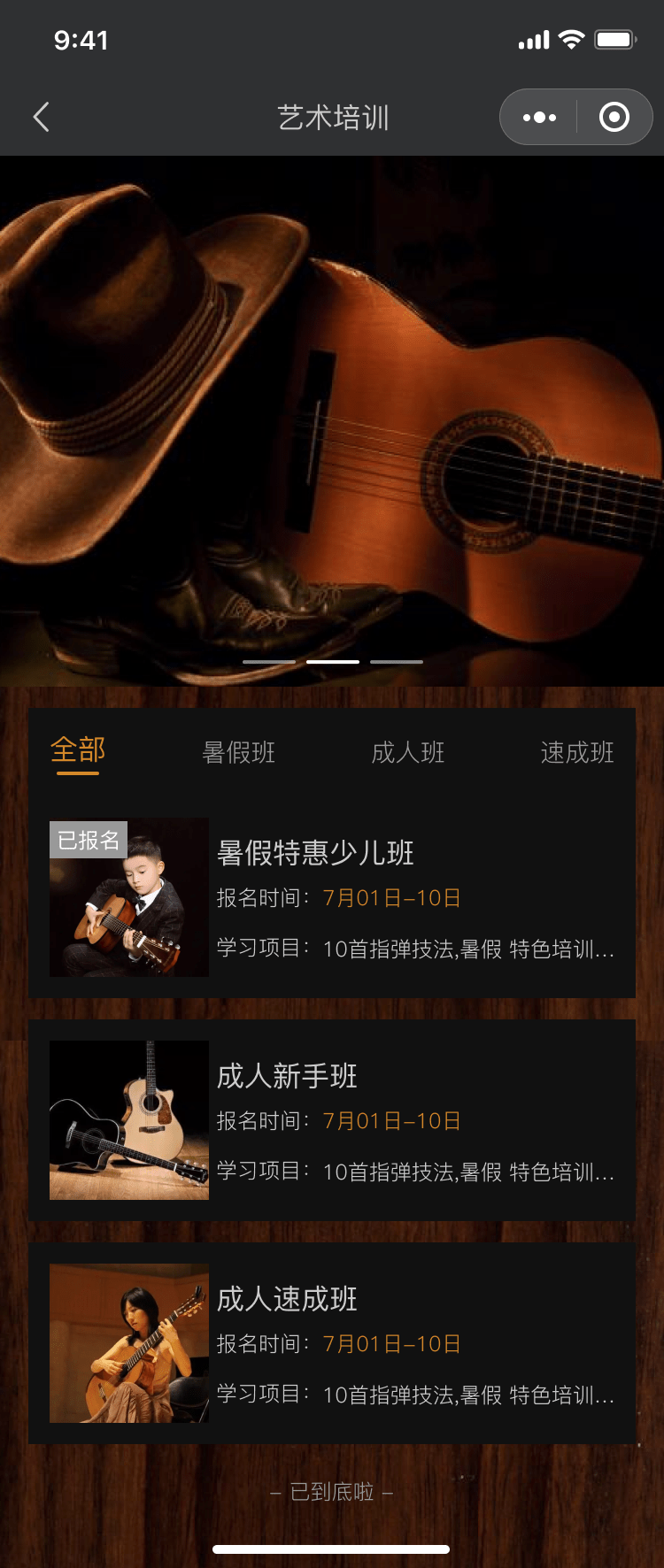Image resolution: width=664 pixels, height=1568 pixels.
Task: Switch to the 速成班 tab
Action: pos(577,753)
